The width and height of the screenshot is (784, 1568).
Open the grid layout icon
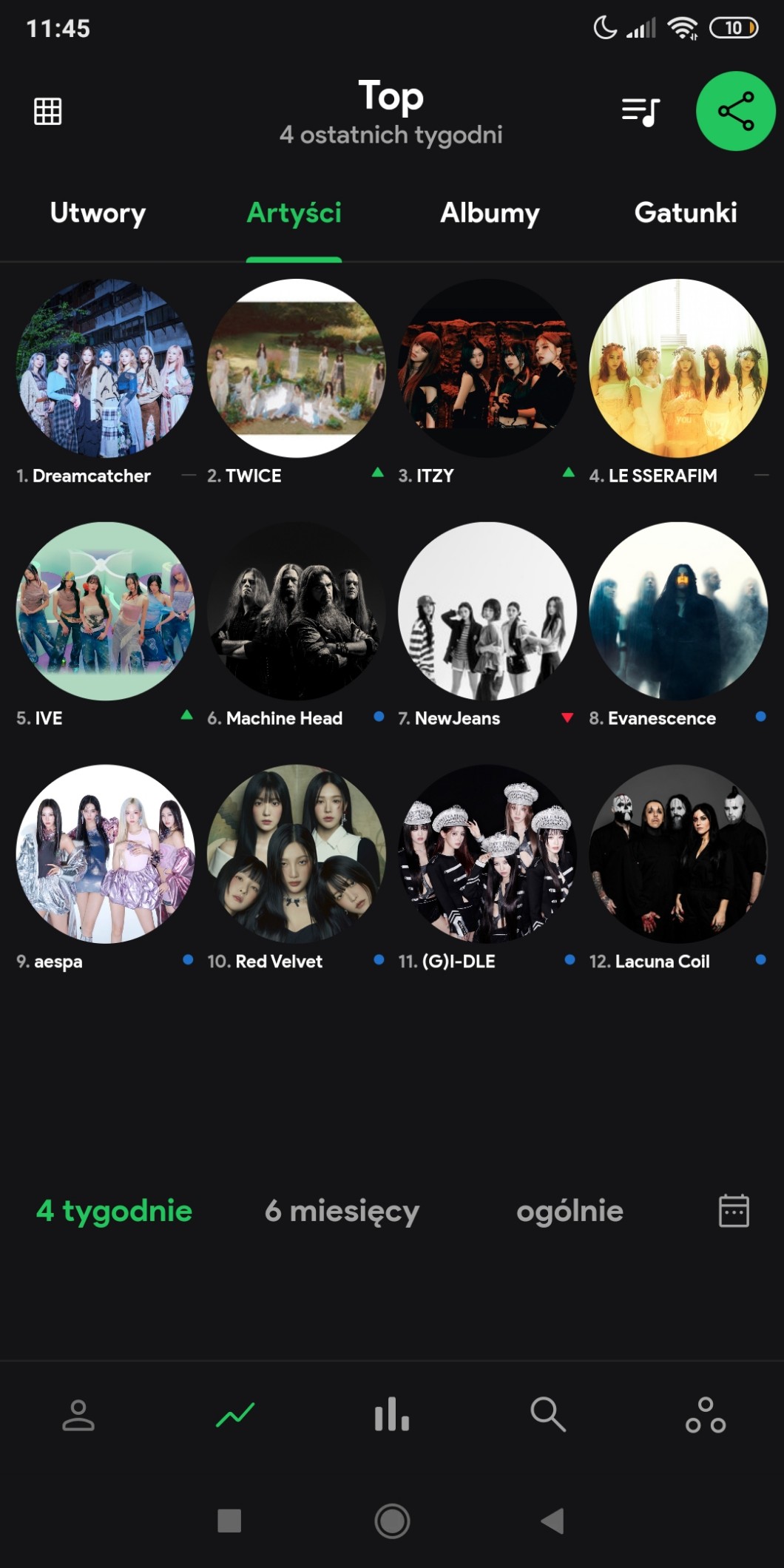[x=48, y=112]
